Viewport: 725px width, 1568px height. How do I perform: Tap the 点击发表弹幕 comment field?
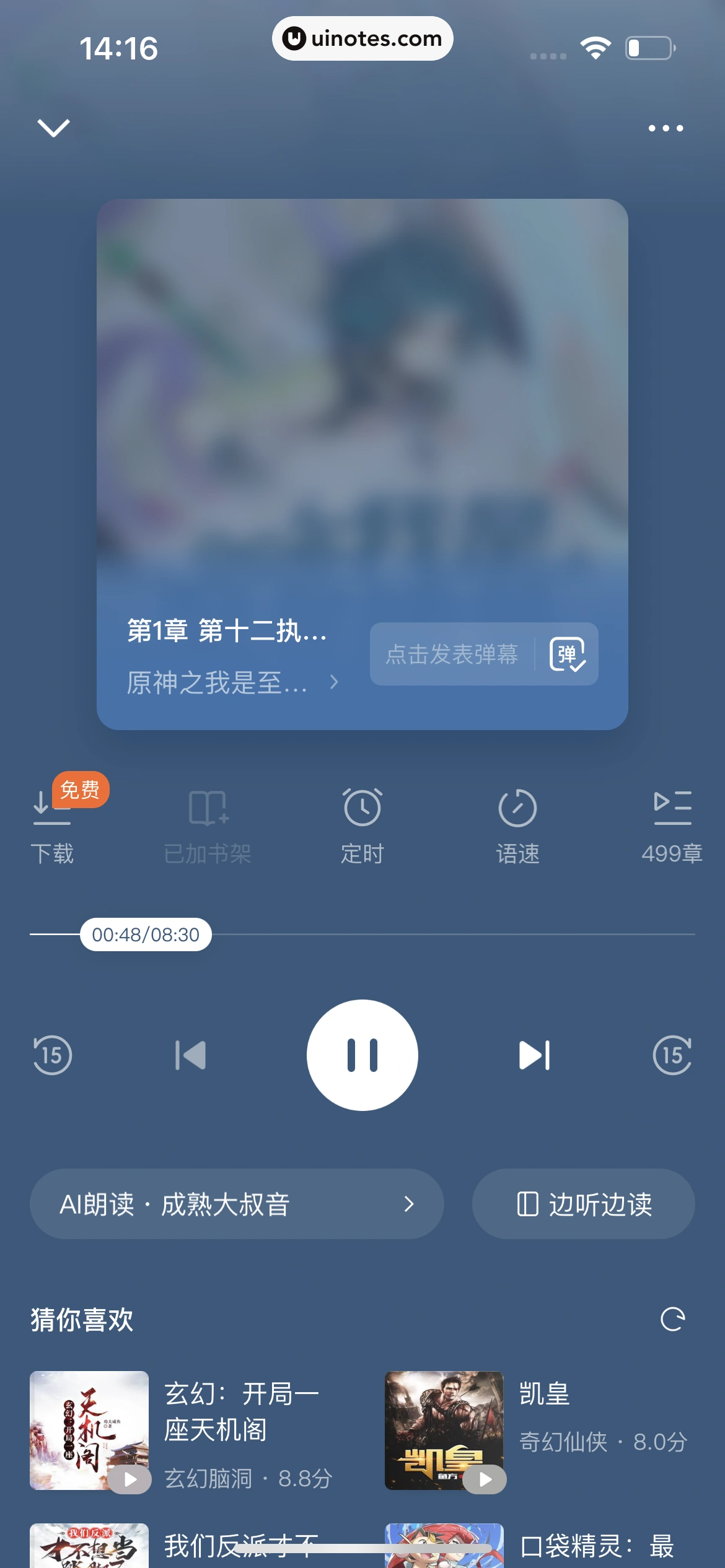tap(452, 655)
